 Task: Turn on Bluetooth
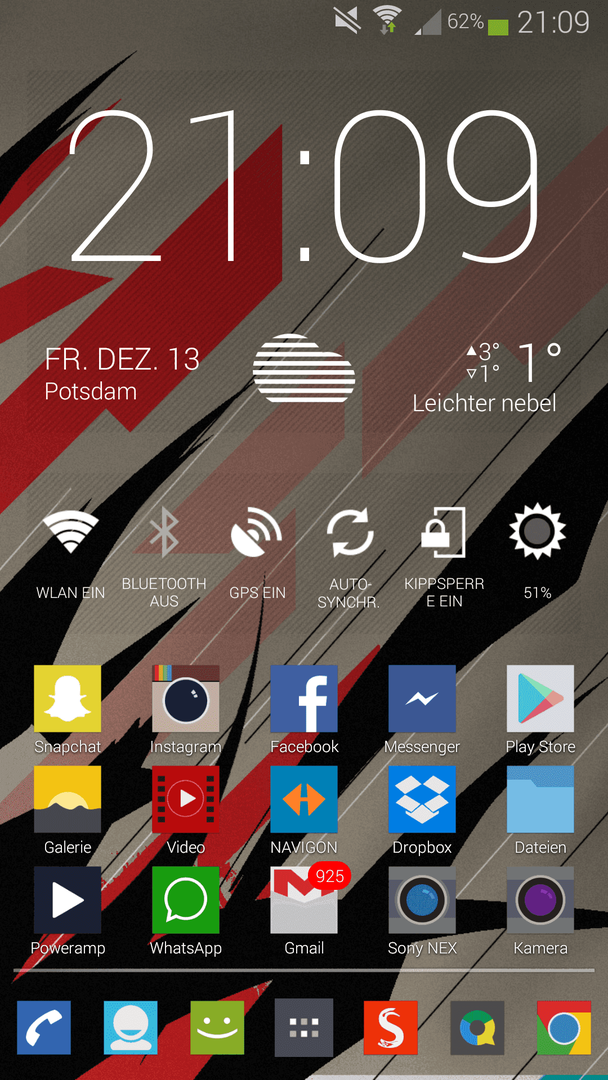click(164, 533)
